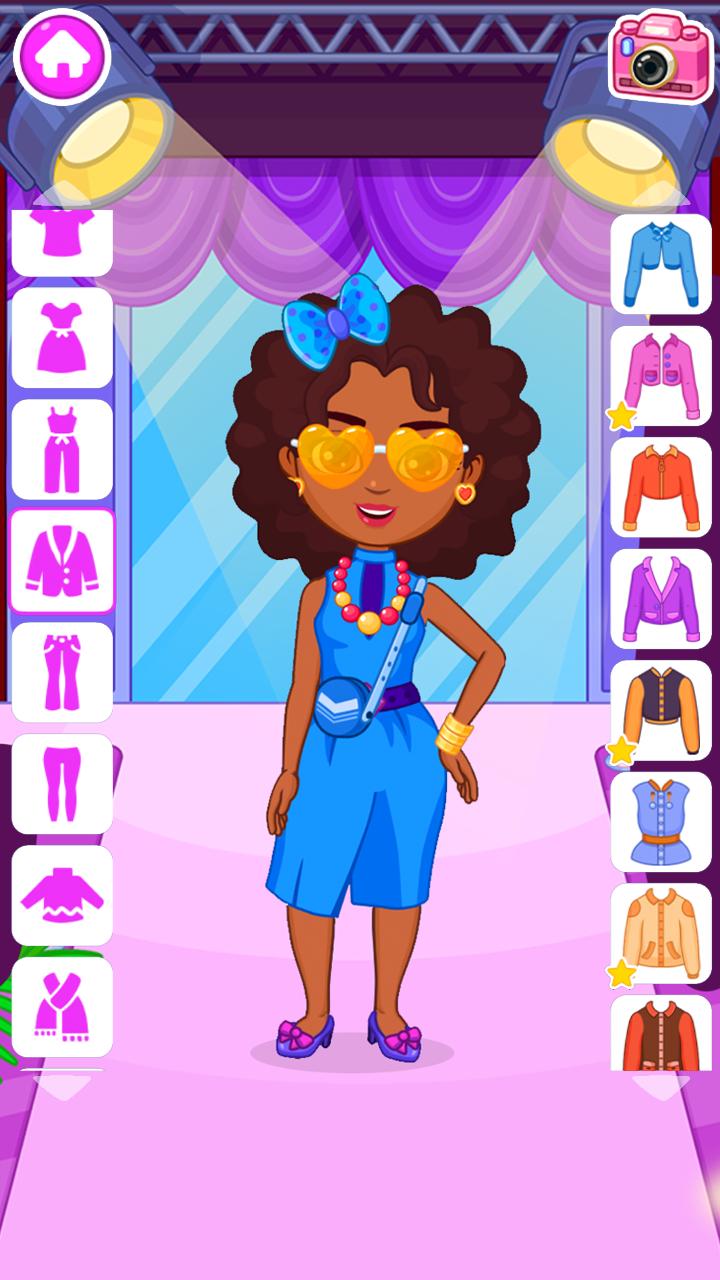Put on the blue cropped jacket

pyautogui.click(x=661, y=264)
